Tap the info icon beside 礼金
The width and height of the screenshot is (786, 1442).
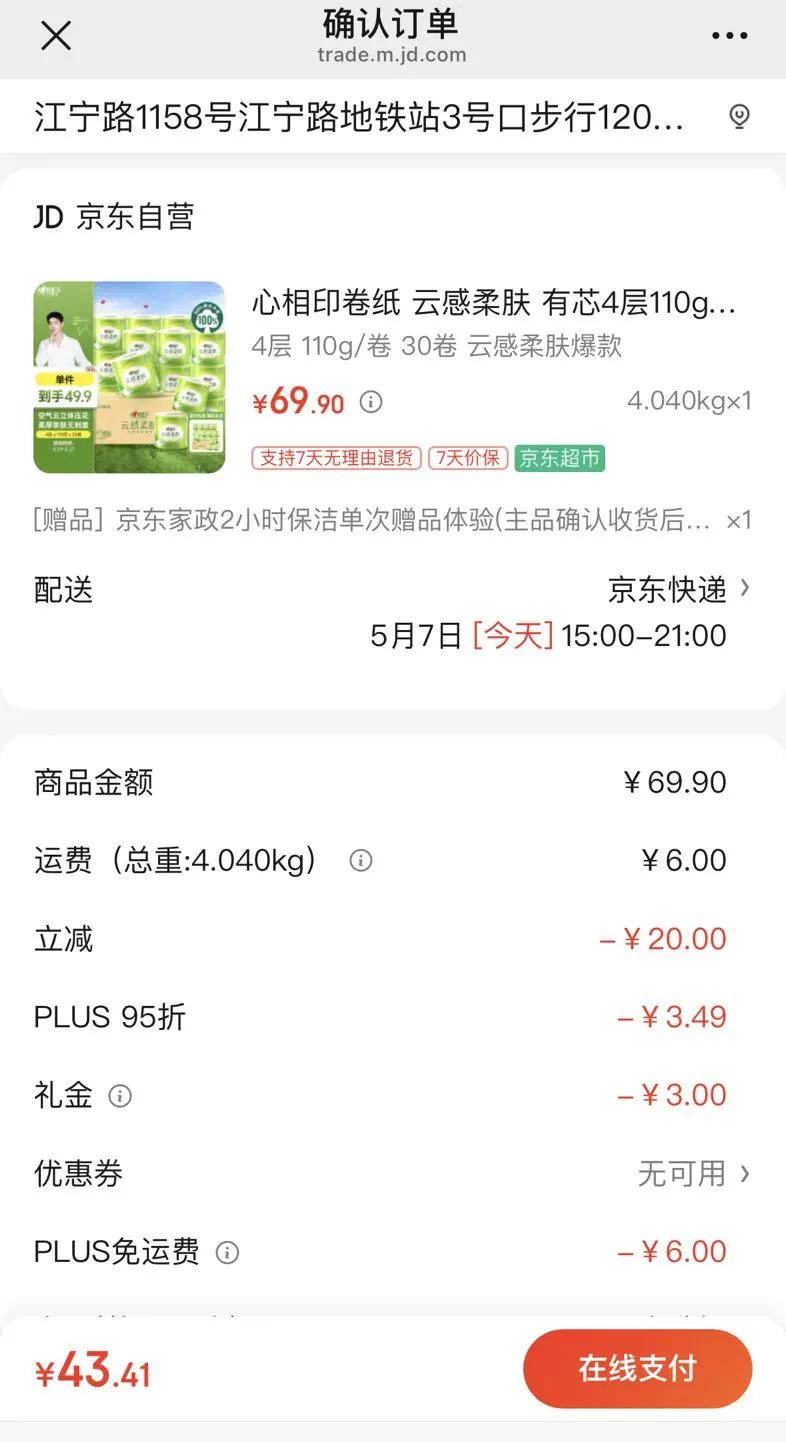(120, 1096)
